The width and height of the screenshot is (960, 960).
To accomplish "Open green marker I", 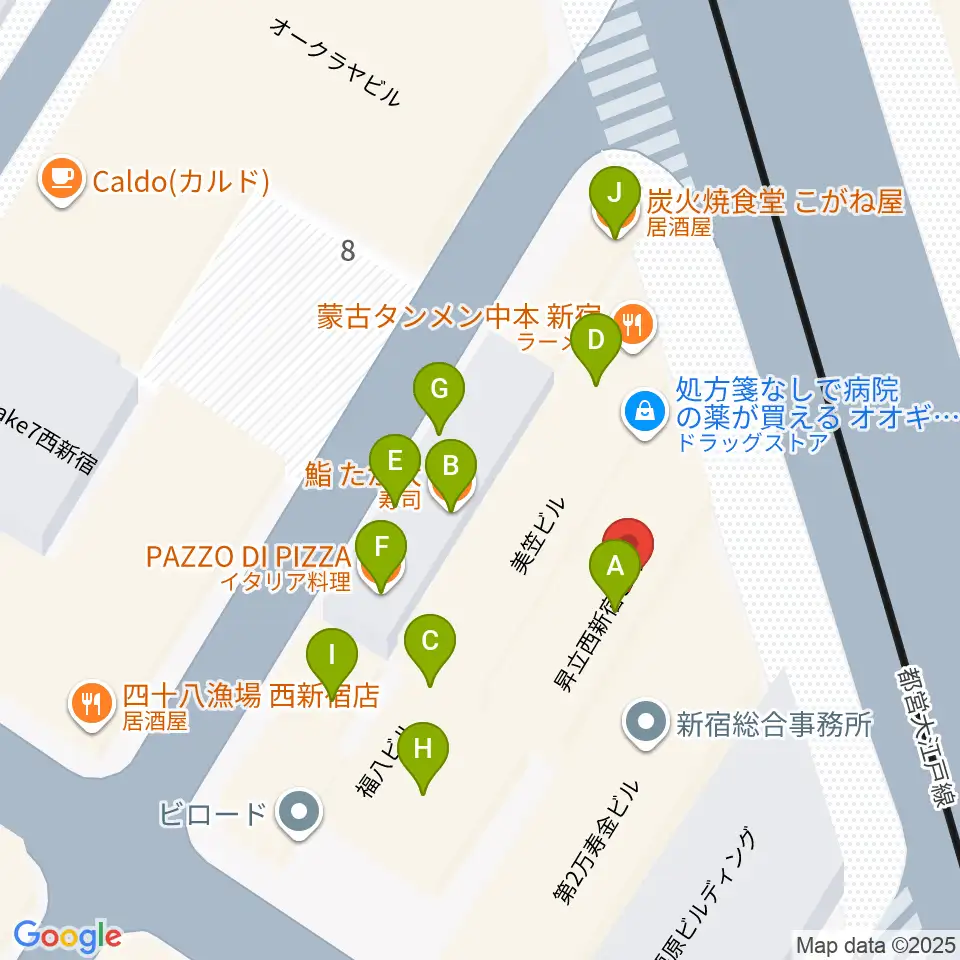I will coord(332,662).
